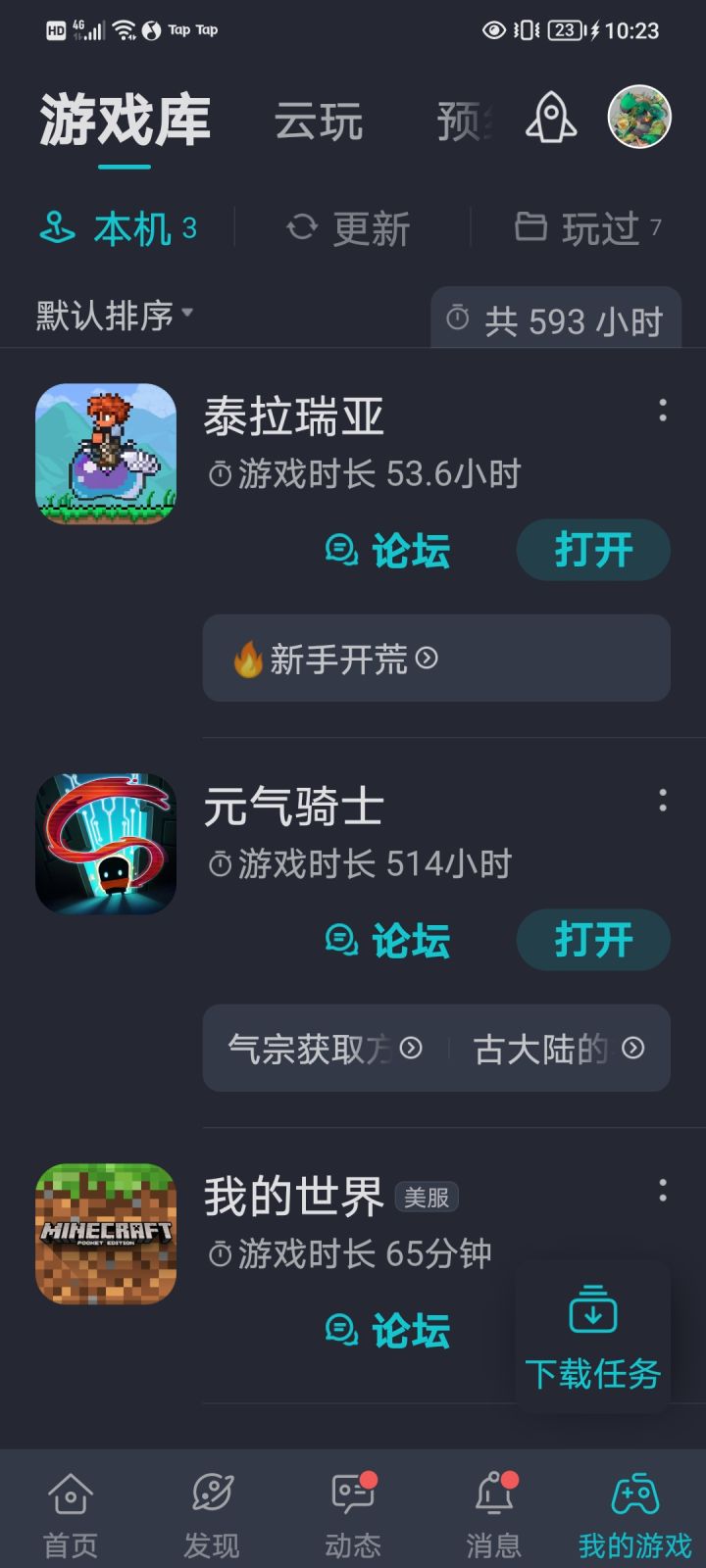This screenshot has height=1568, width=706.
Task: Switch to the 玩过 tab
Action: pyautogui.click(x=587, y=229)
